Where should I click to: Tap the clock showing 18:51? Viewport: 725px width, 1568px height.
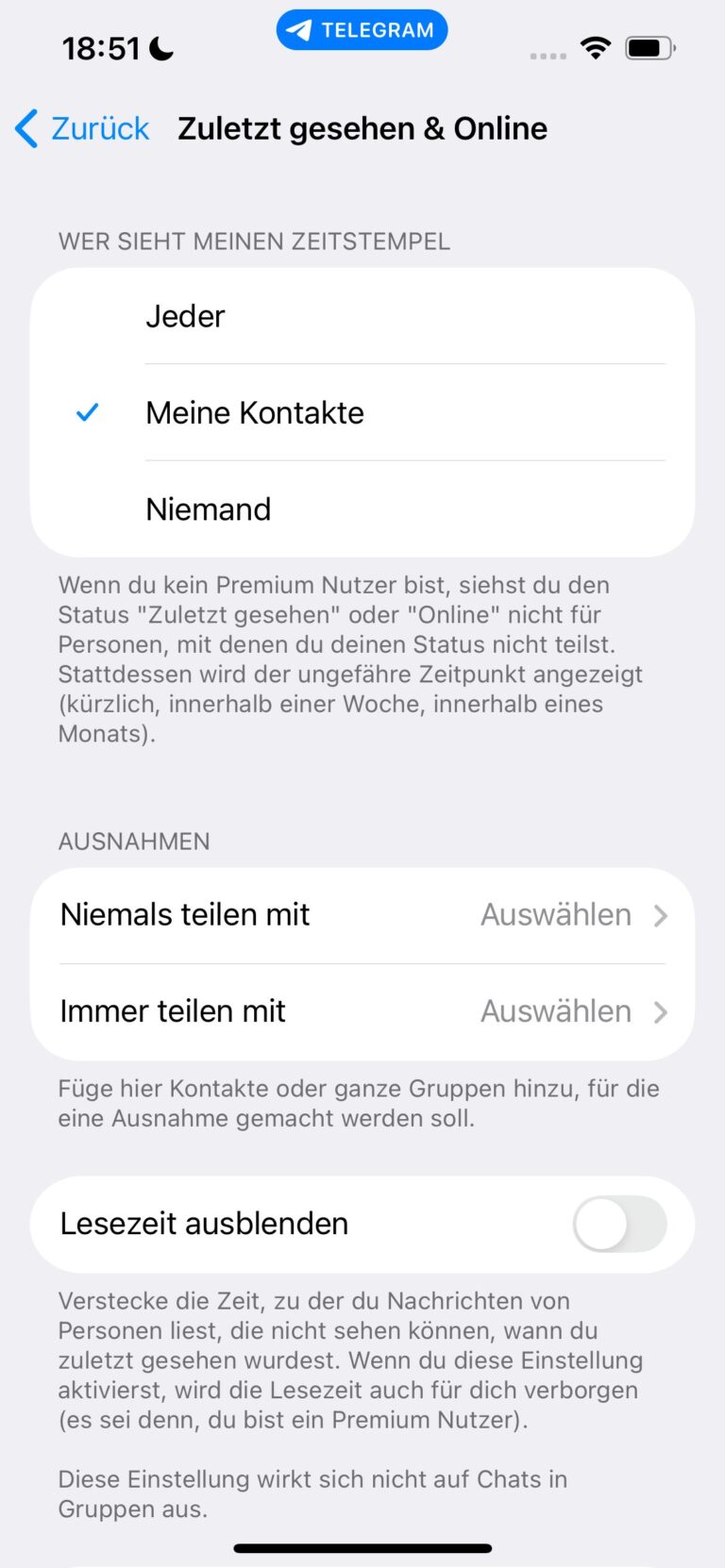(100, 47)
